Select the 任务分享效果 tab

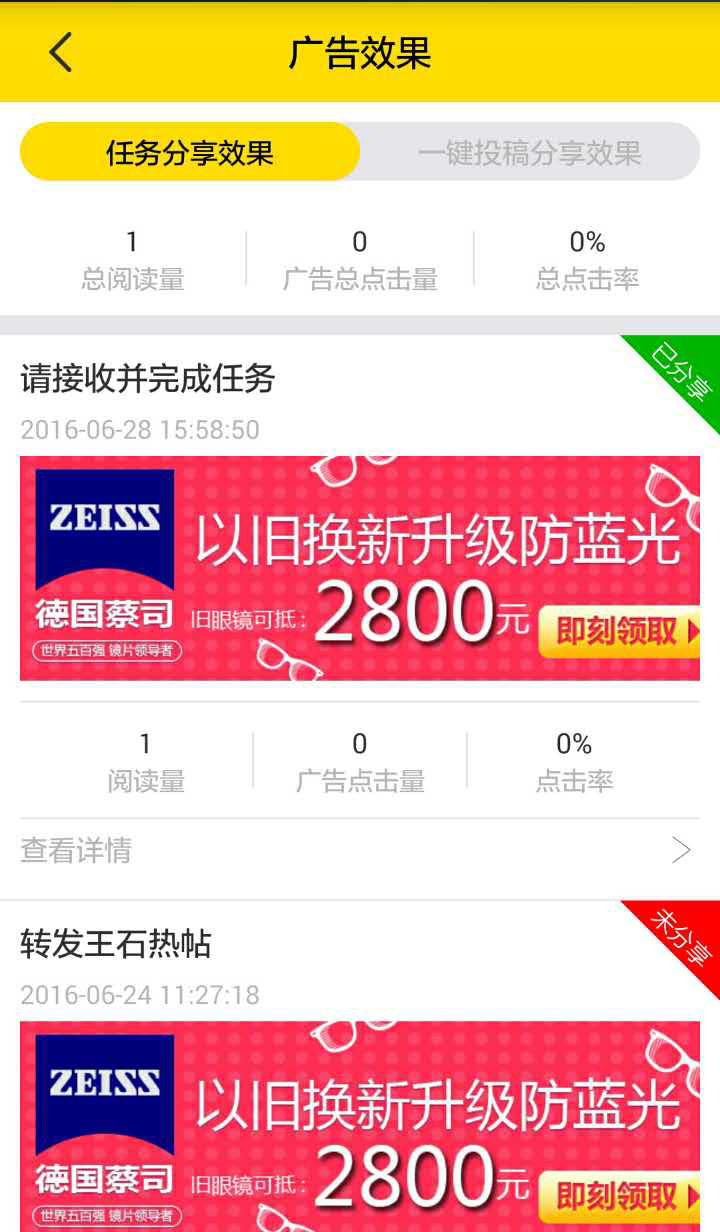click(190, 152)
